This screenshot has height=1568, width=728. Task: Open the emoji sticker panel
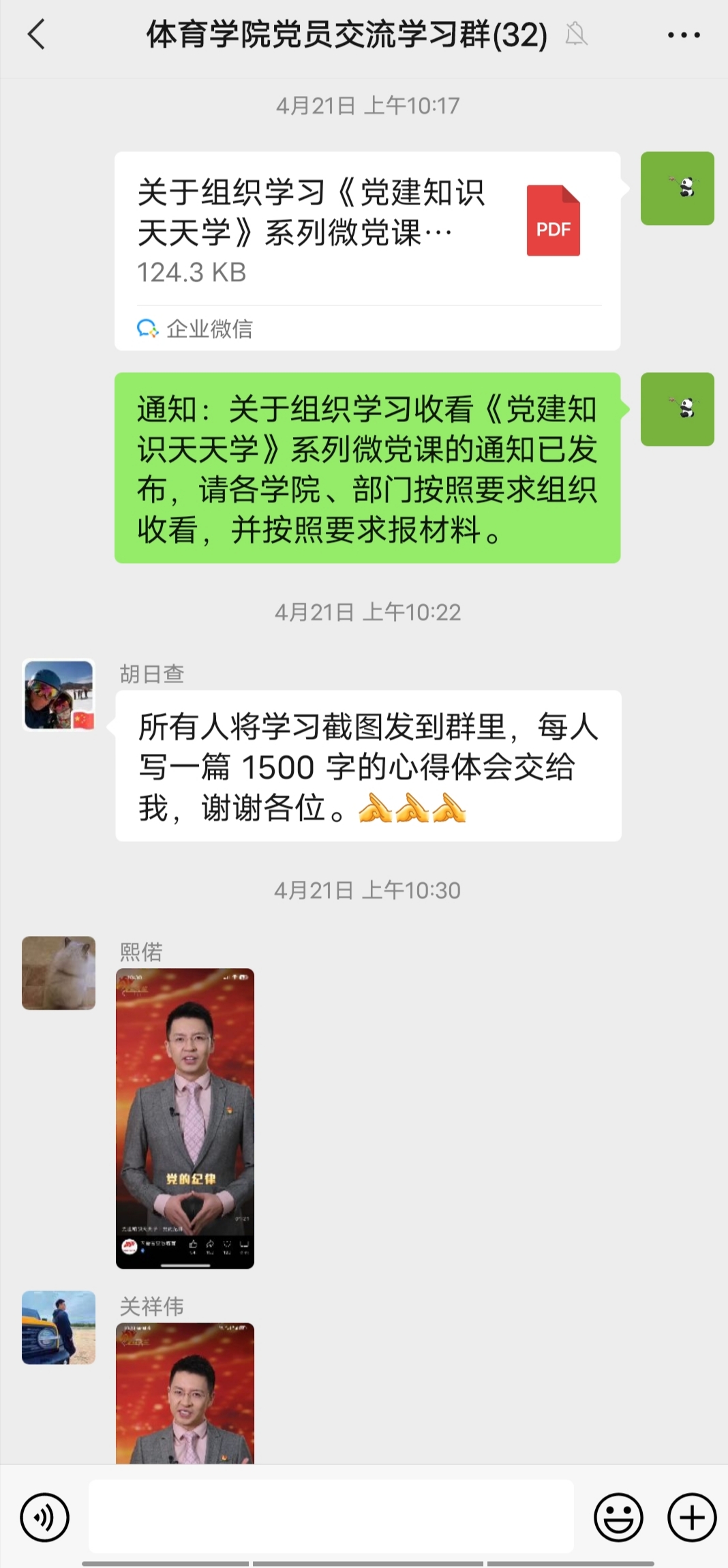[618, 1518]
